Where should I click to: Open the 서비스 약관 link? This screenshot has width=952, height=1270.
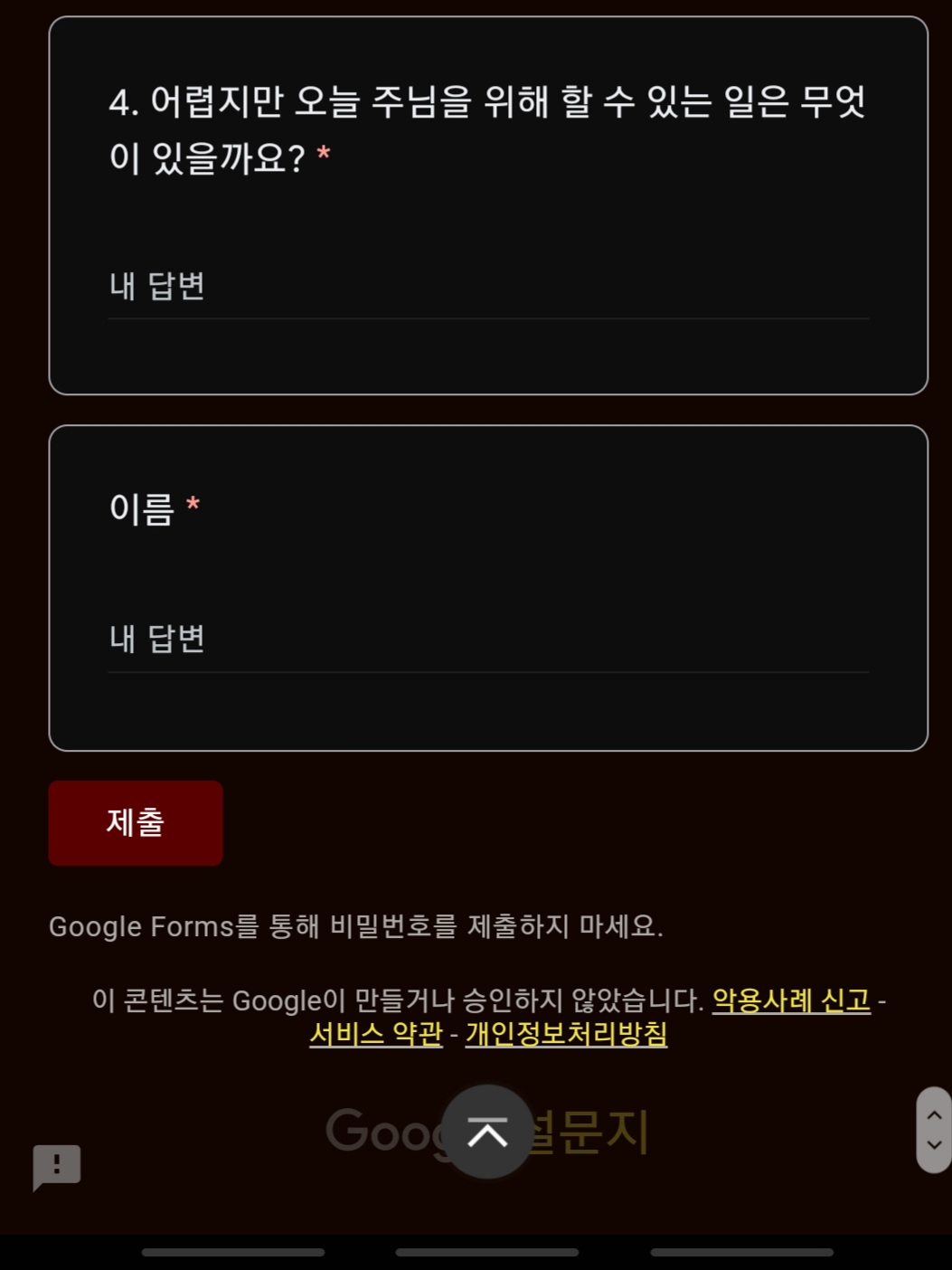(376, 1034)
